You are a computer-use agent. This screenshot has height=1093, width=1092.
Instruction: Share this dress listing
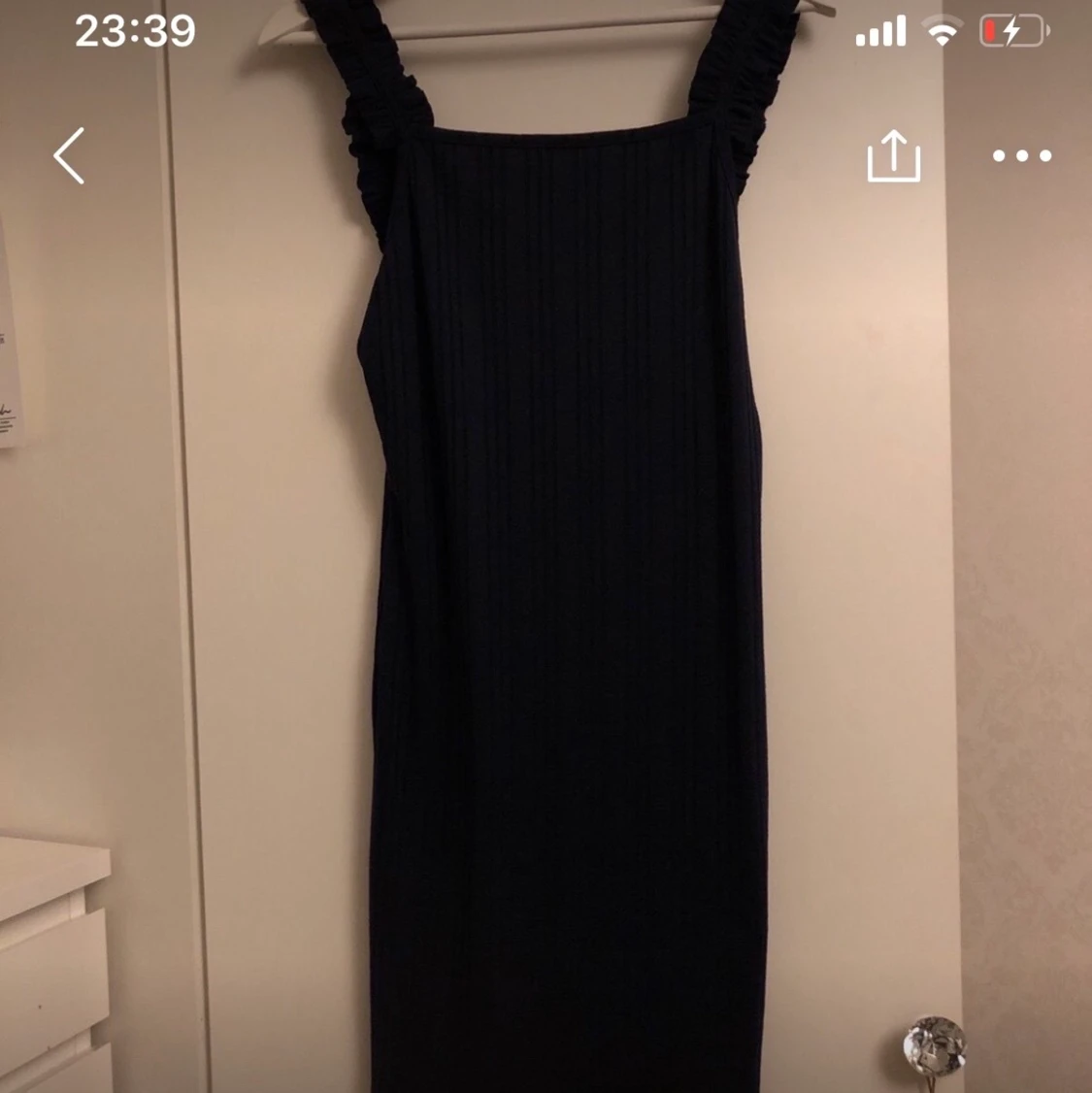pyautogui.click(x=893, y=156)
